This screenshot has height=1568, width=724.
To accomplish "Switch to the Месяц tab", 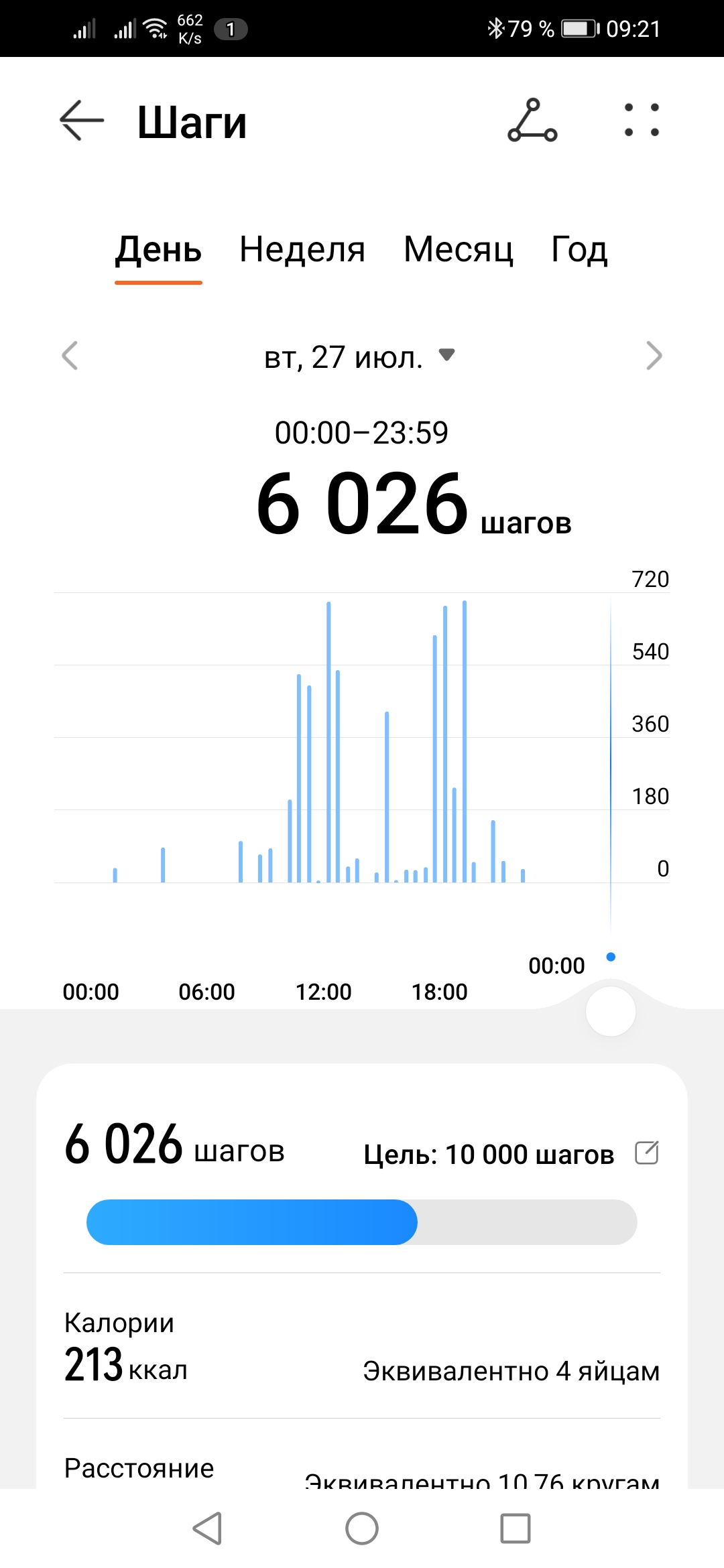I will coord(459,250).
